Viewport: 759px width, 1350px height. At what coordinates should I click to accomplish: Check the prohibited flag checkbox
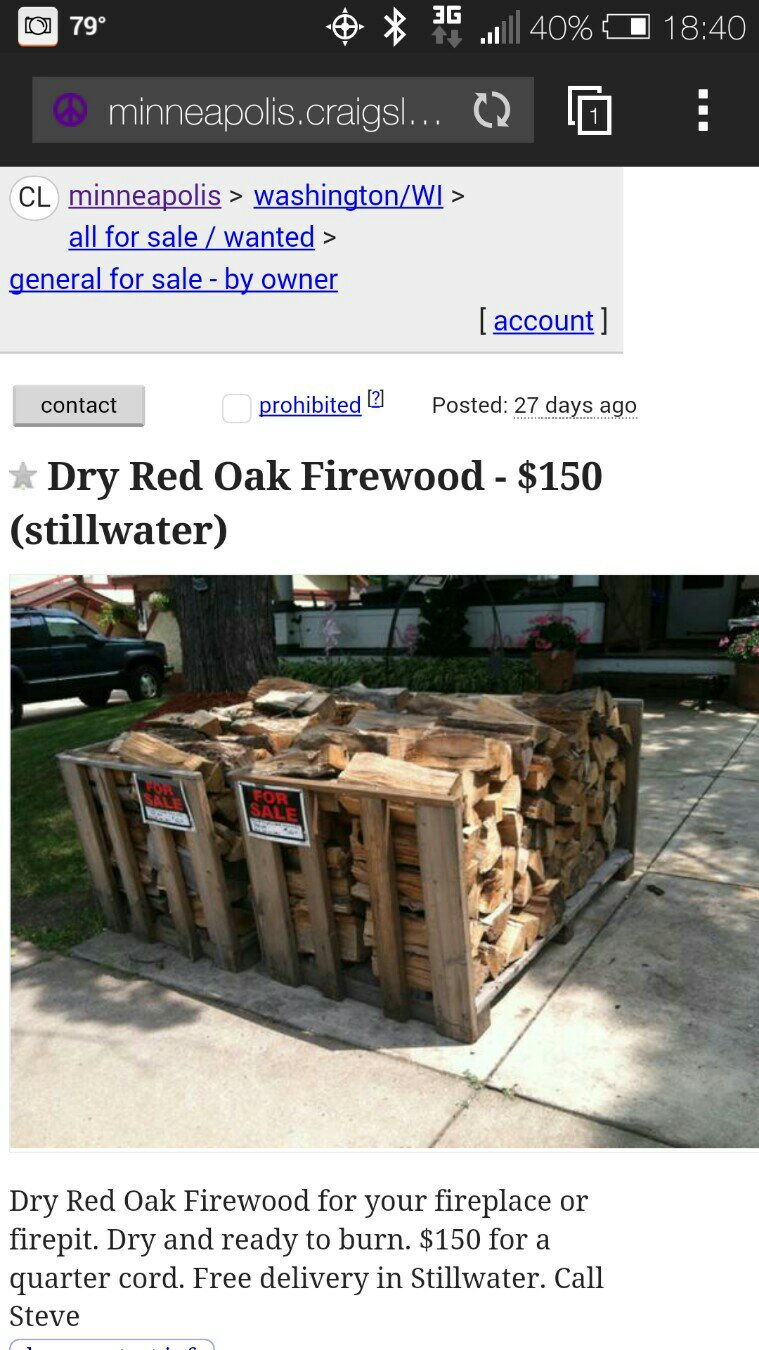coord(237,407)
